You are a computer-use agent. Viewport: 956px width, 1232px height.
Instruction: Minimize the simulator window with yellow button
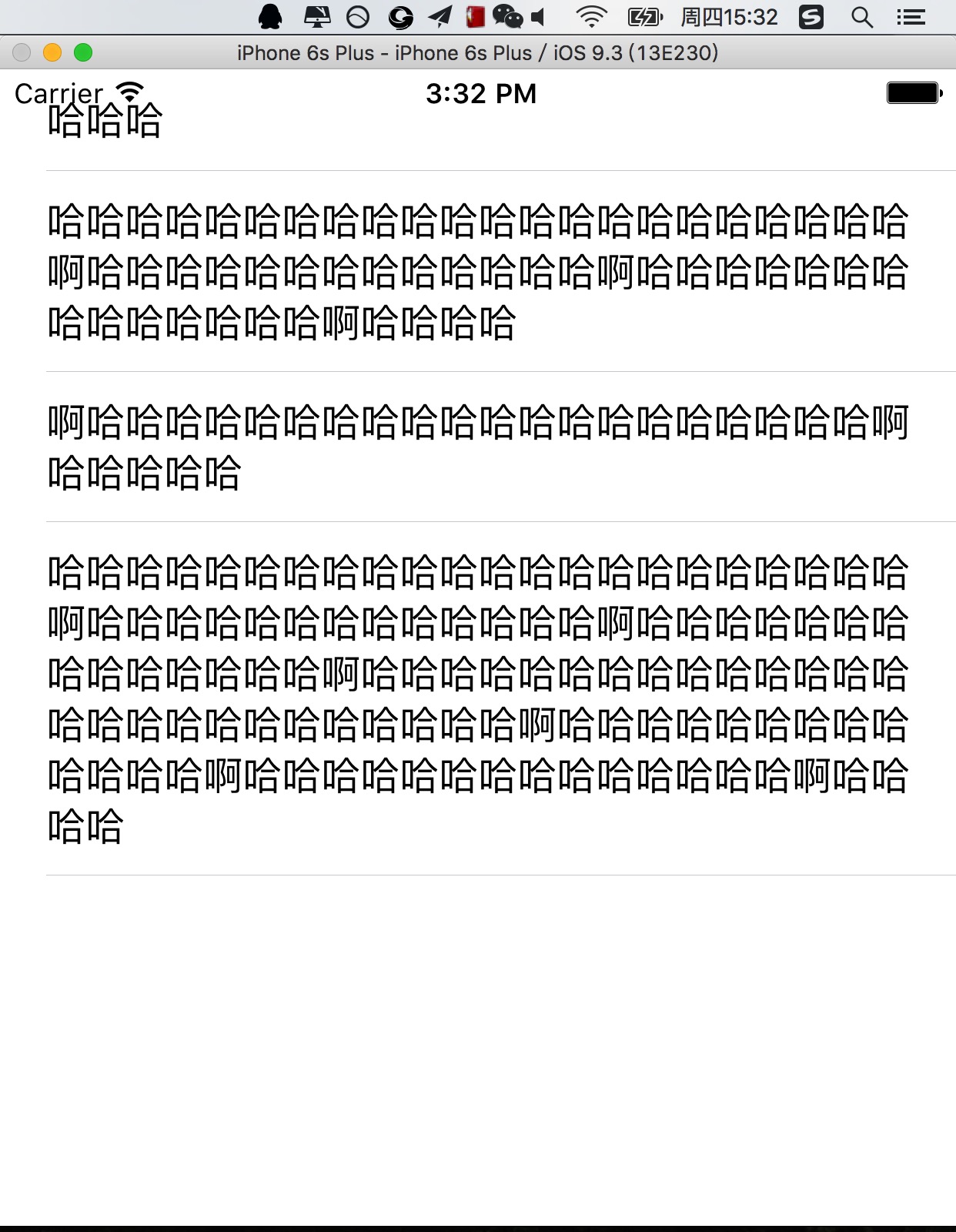point(52,52)
